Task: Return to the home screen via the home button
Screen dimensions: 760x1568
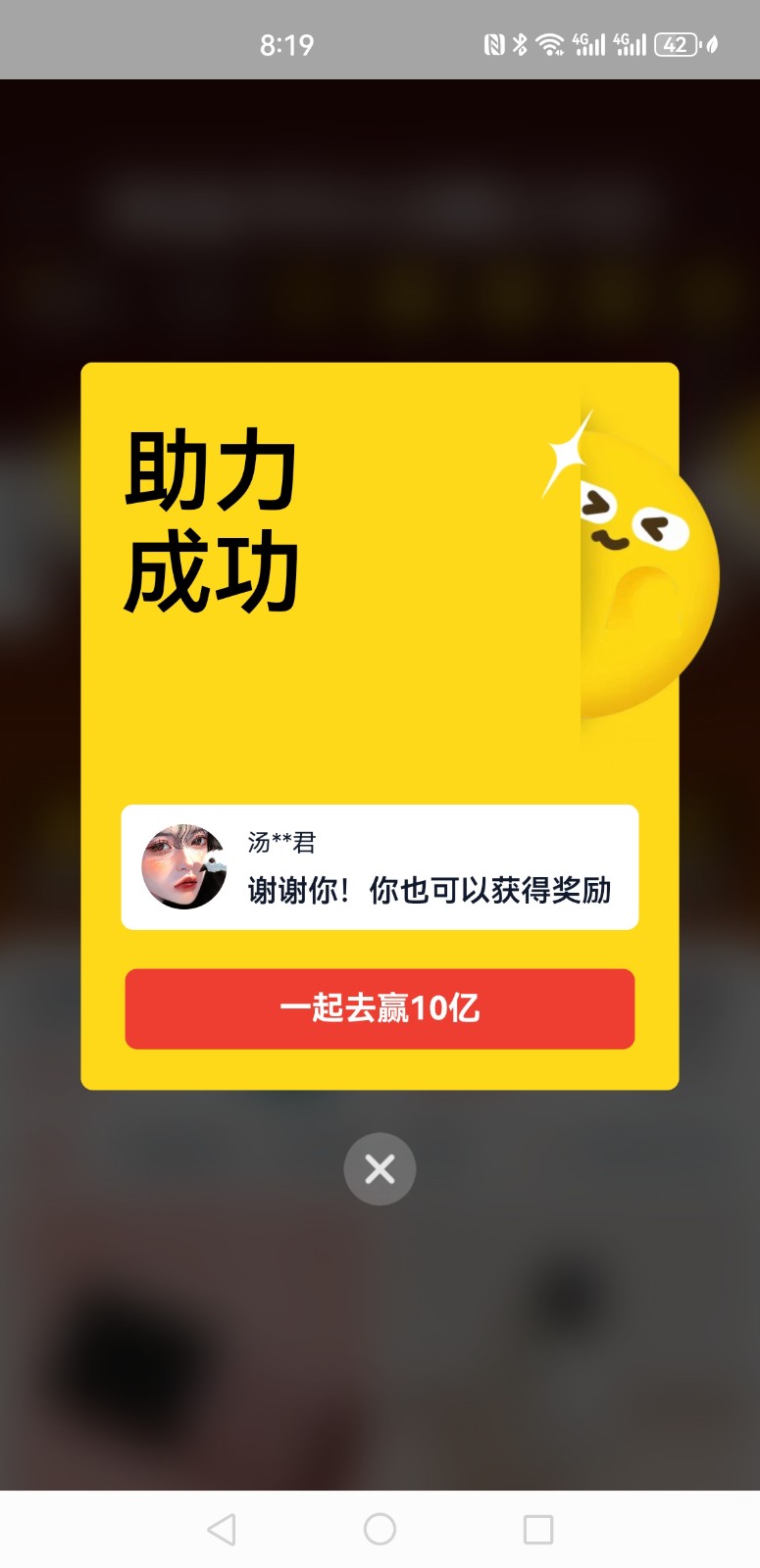Action: pyautogui.click(x=380, y=1529)
